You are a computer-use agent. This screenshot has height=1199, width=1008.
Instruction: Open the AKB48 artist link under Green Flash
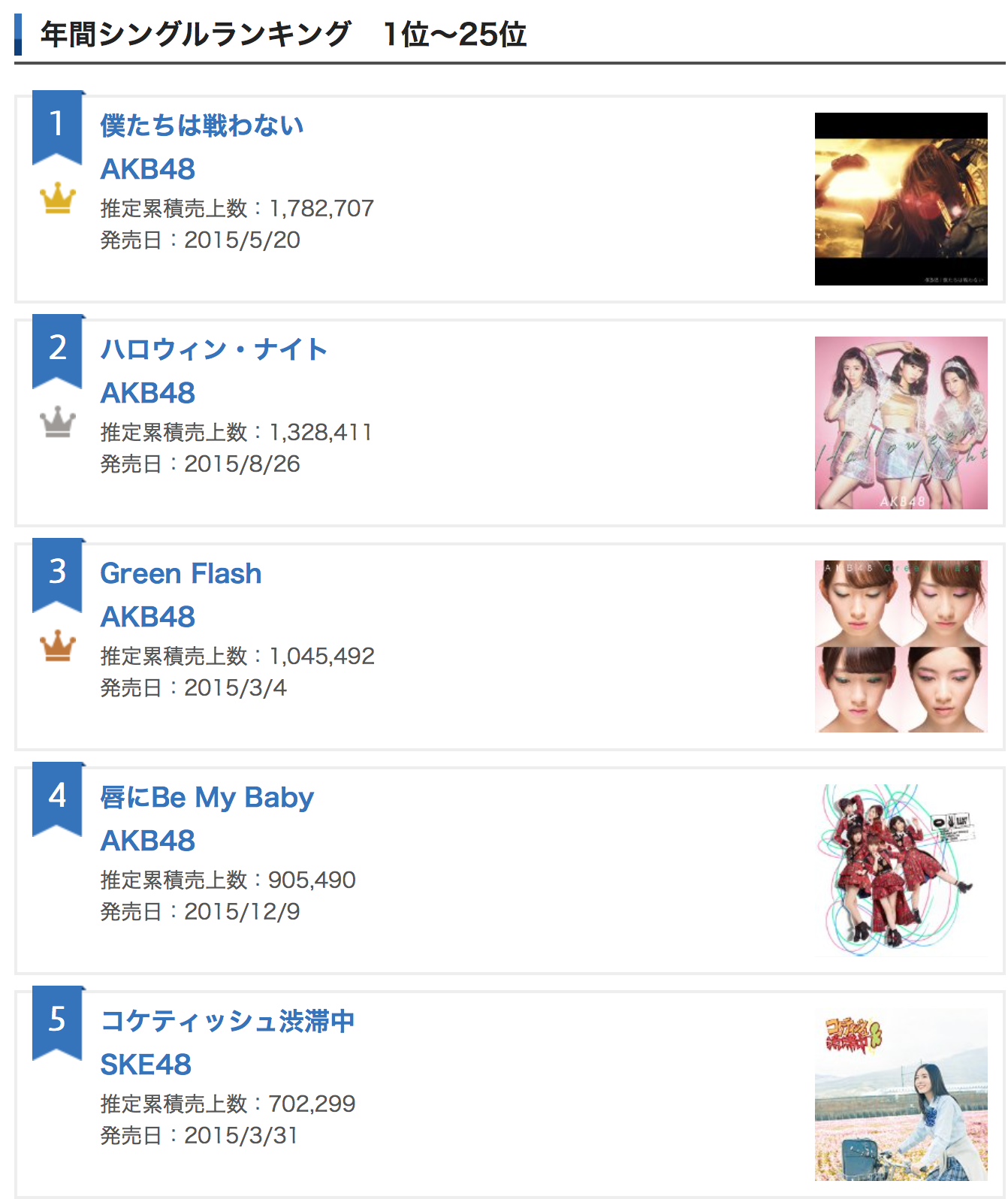coord(148,617)
